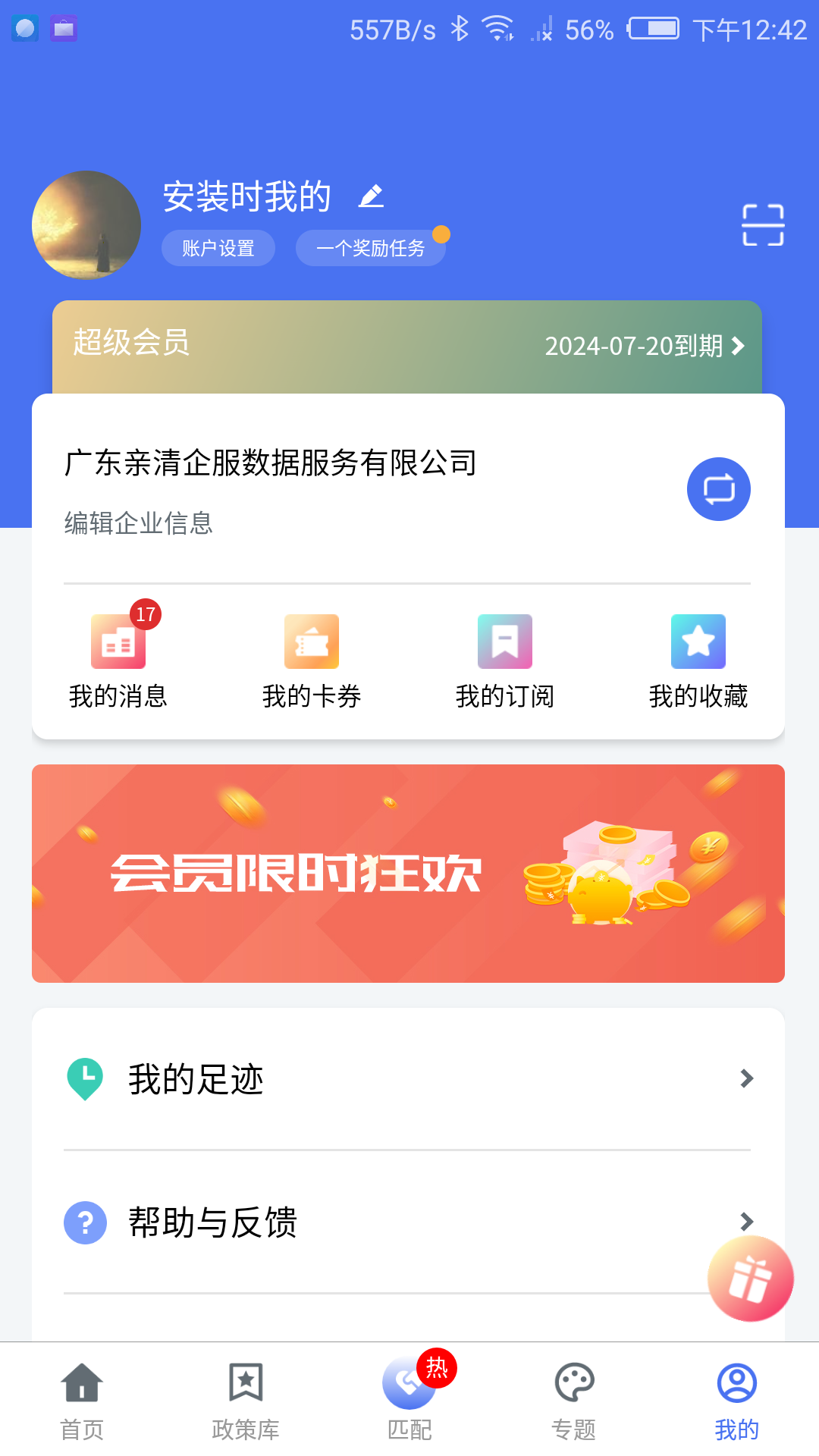Screen dimensions: 819x1456
Task: Expand the 帮助与反馈 row arrow
Action: 747,1222
